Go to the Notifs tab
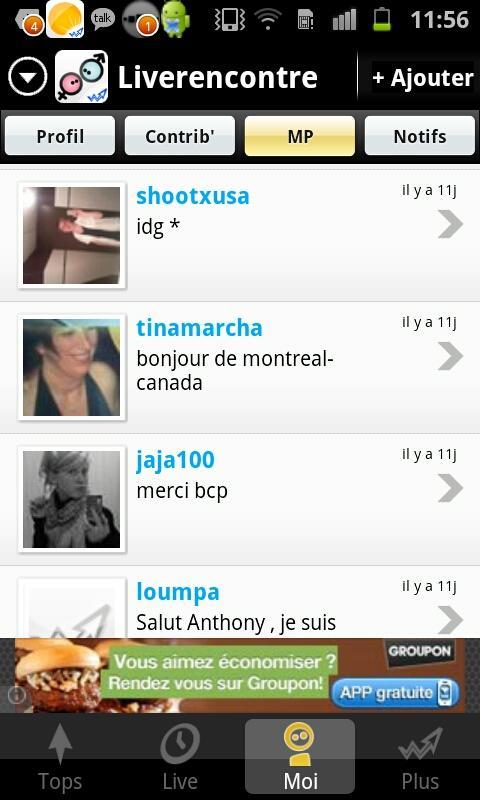 pyautogui.click(x=420, y=136)
